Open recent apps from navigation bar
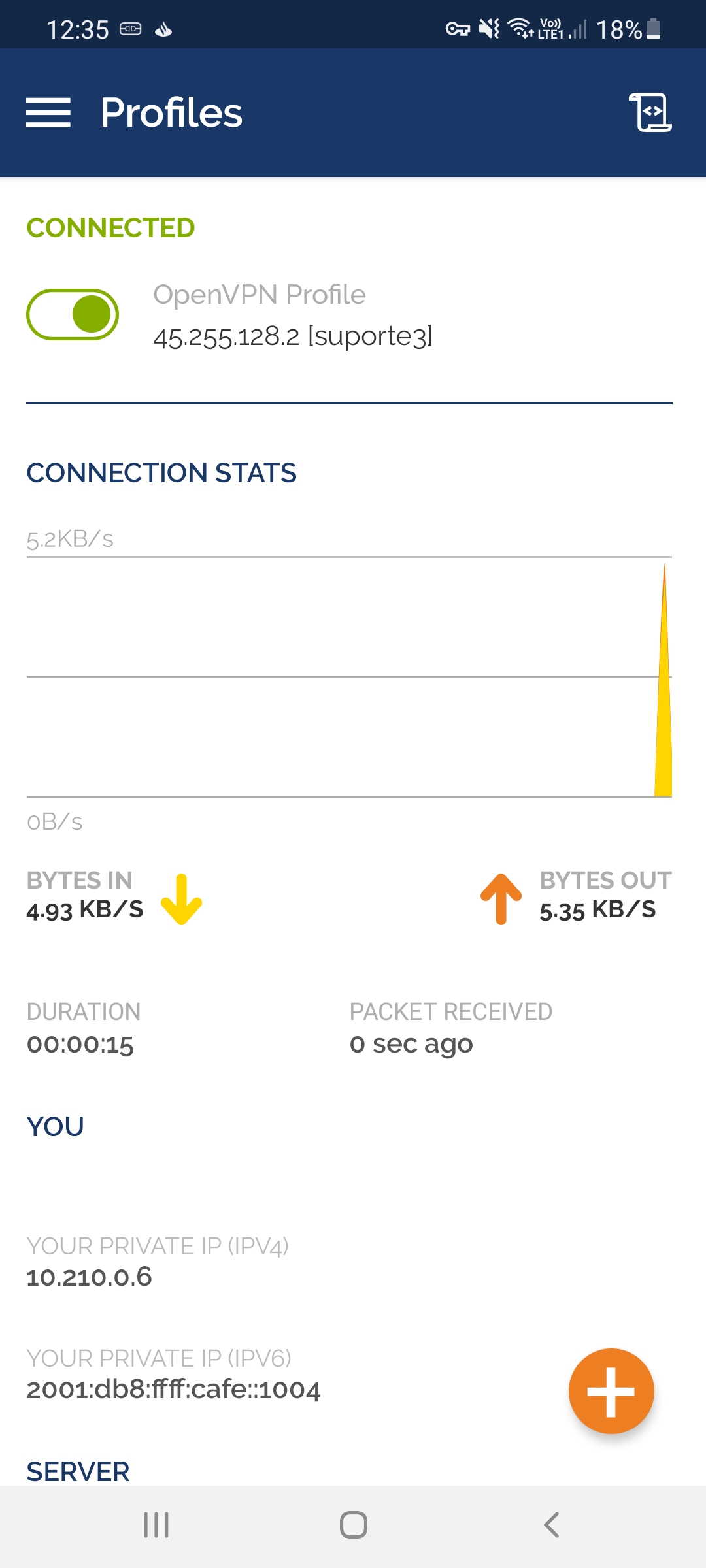706x1568 pixels. click(156, 1526)
